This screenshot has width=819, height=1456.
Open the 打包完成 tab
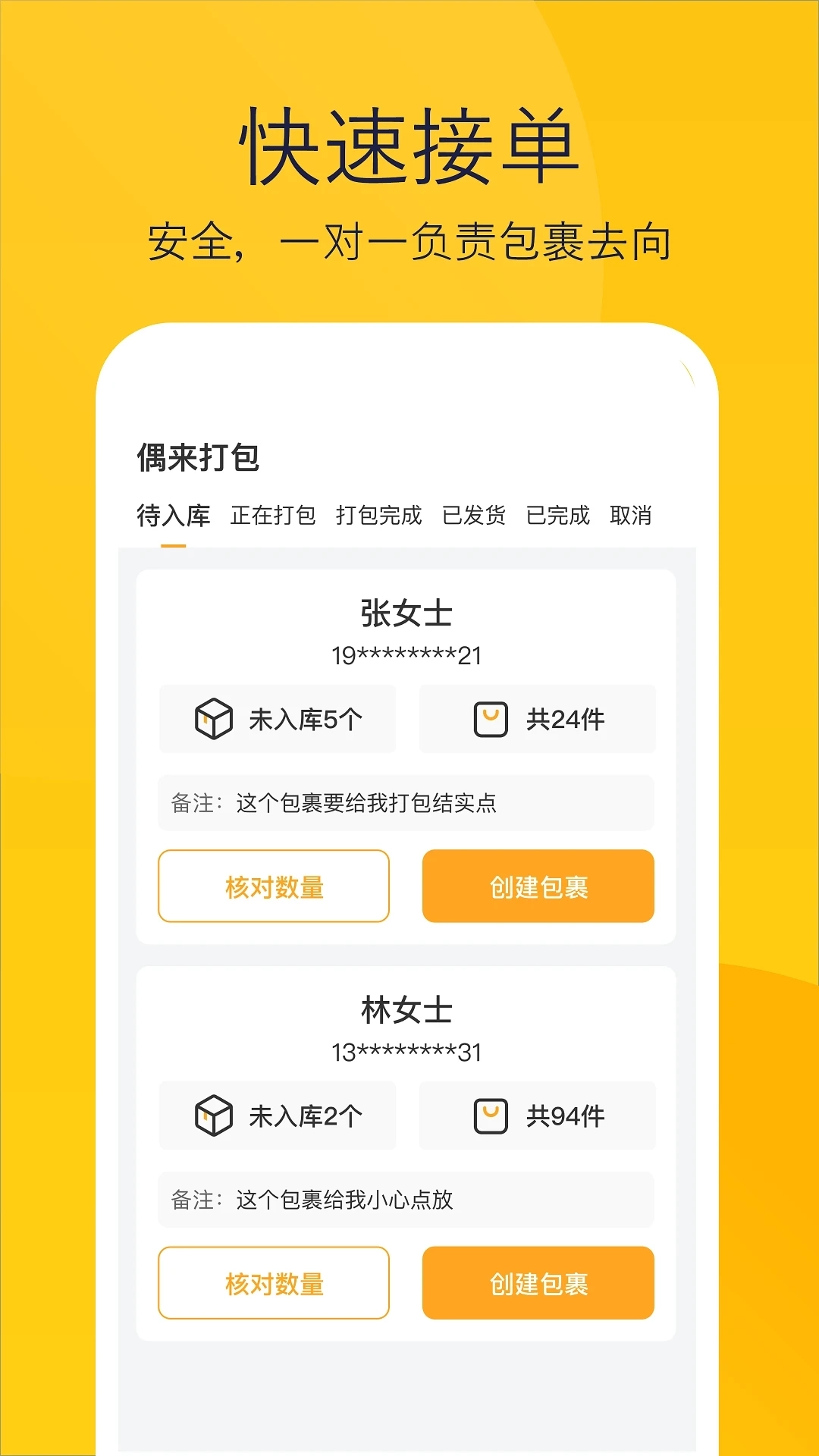381,515
